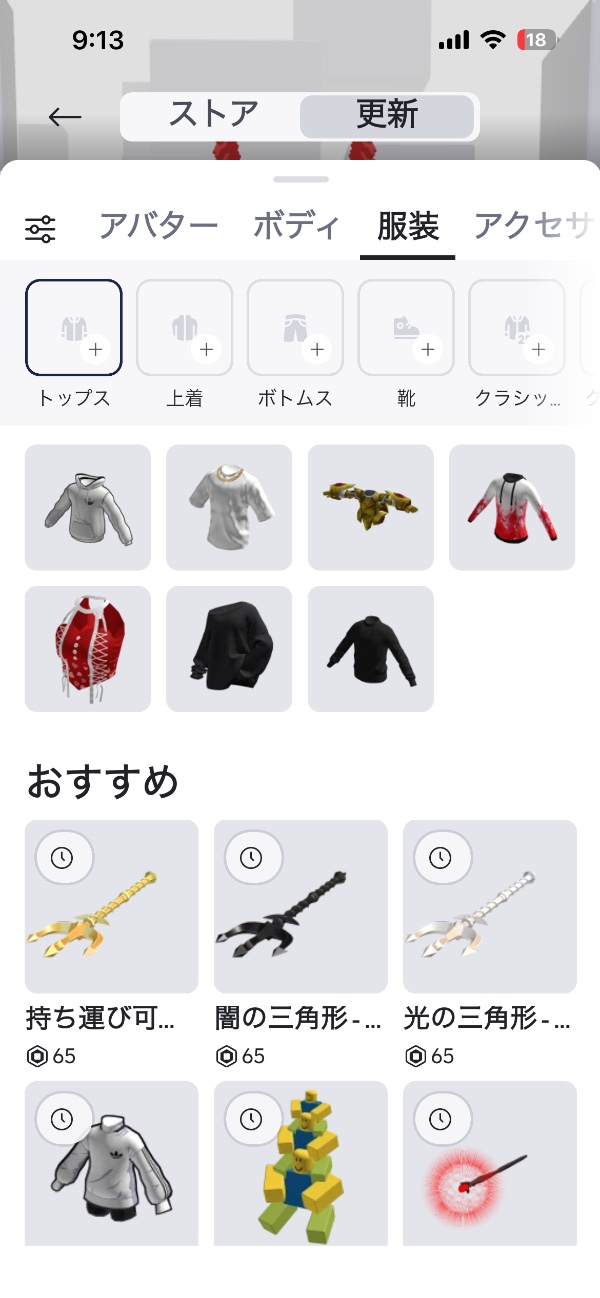
Task: Add an item in ボトムス slot
Action: (295, 327)
